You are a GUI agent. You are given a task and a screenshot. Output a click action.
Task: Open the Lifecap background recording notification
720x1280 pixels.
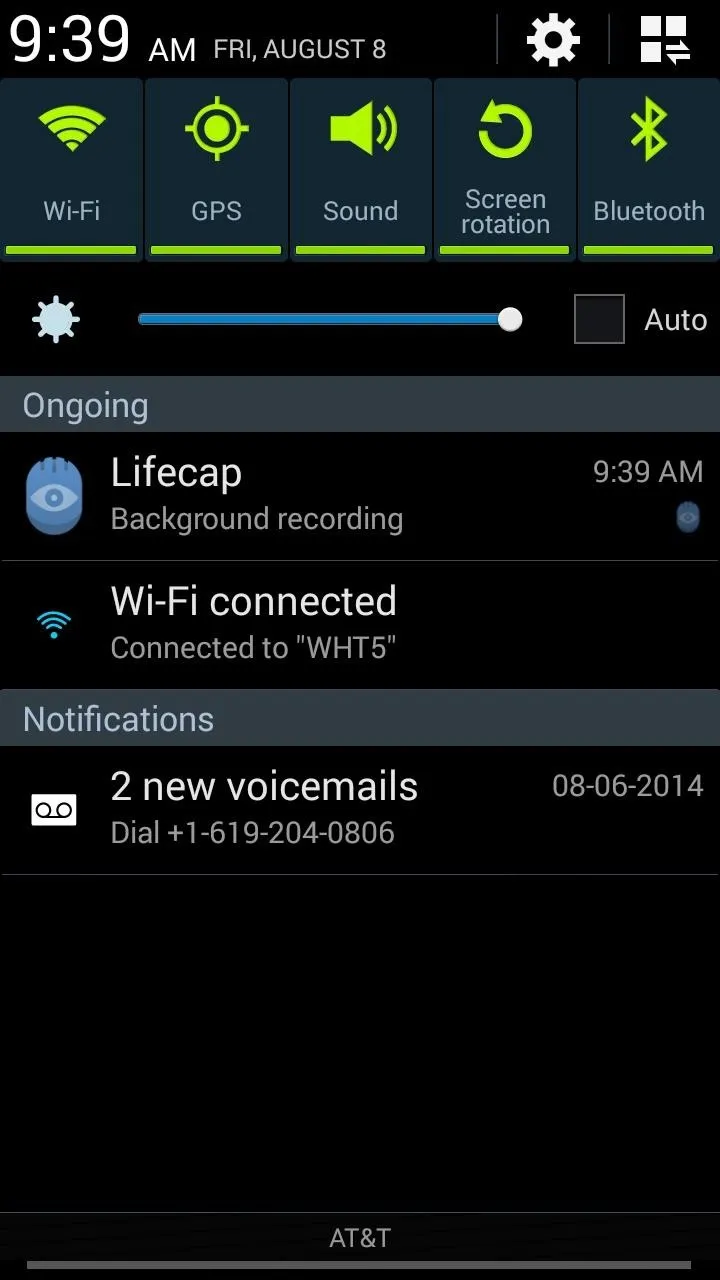pos(360,496)
